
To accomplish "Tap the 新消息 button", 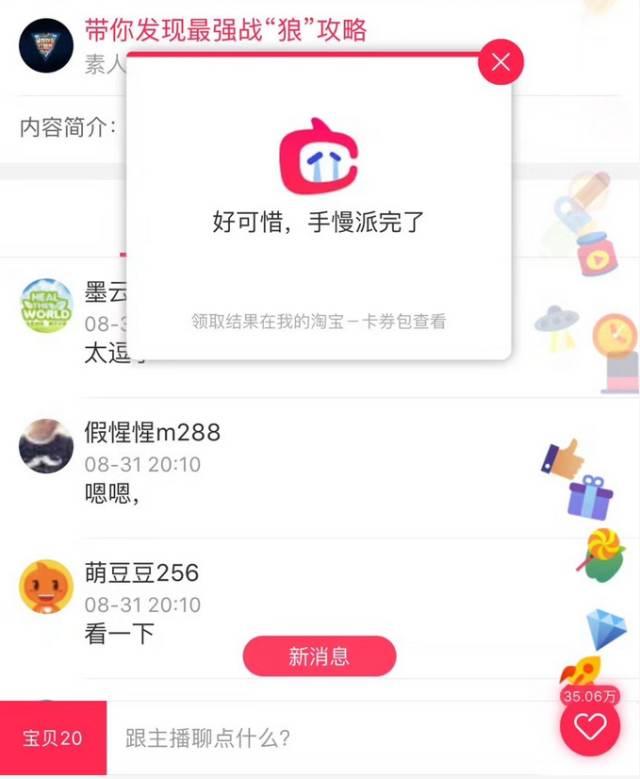I will coord(319,656).
